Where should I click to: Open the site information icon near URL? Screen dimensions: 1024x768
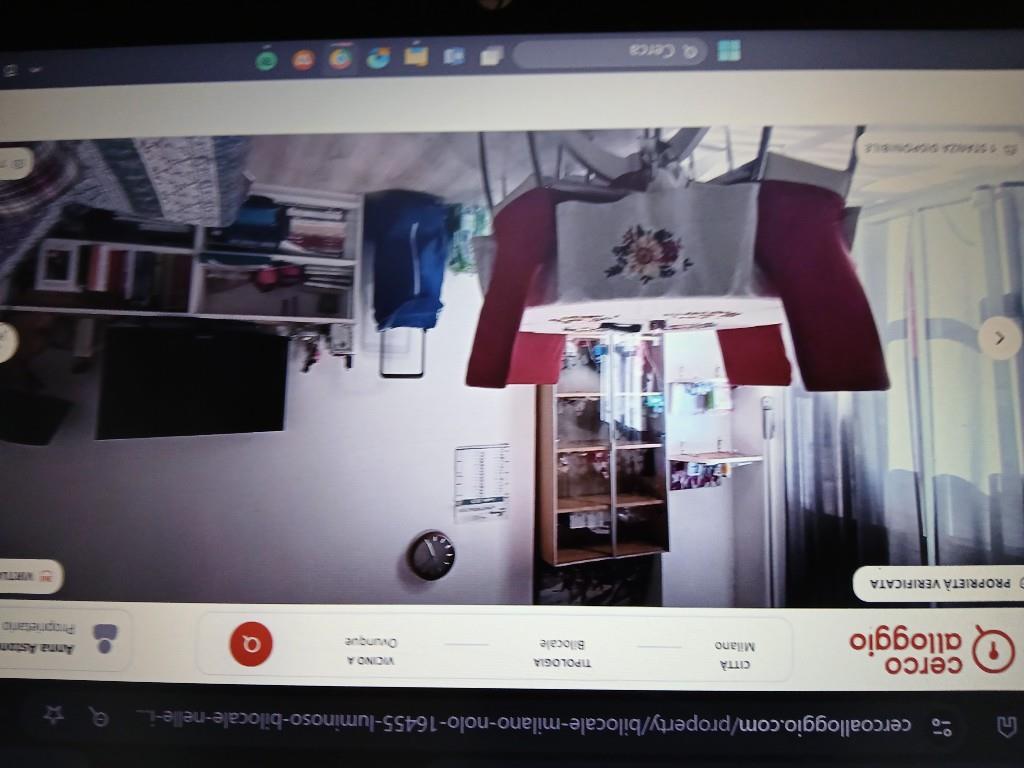pyautogui.click(x=941, y=726)
